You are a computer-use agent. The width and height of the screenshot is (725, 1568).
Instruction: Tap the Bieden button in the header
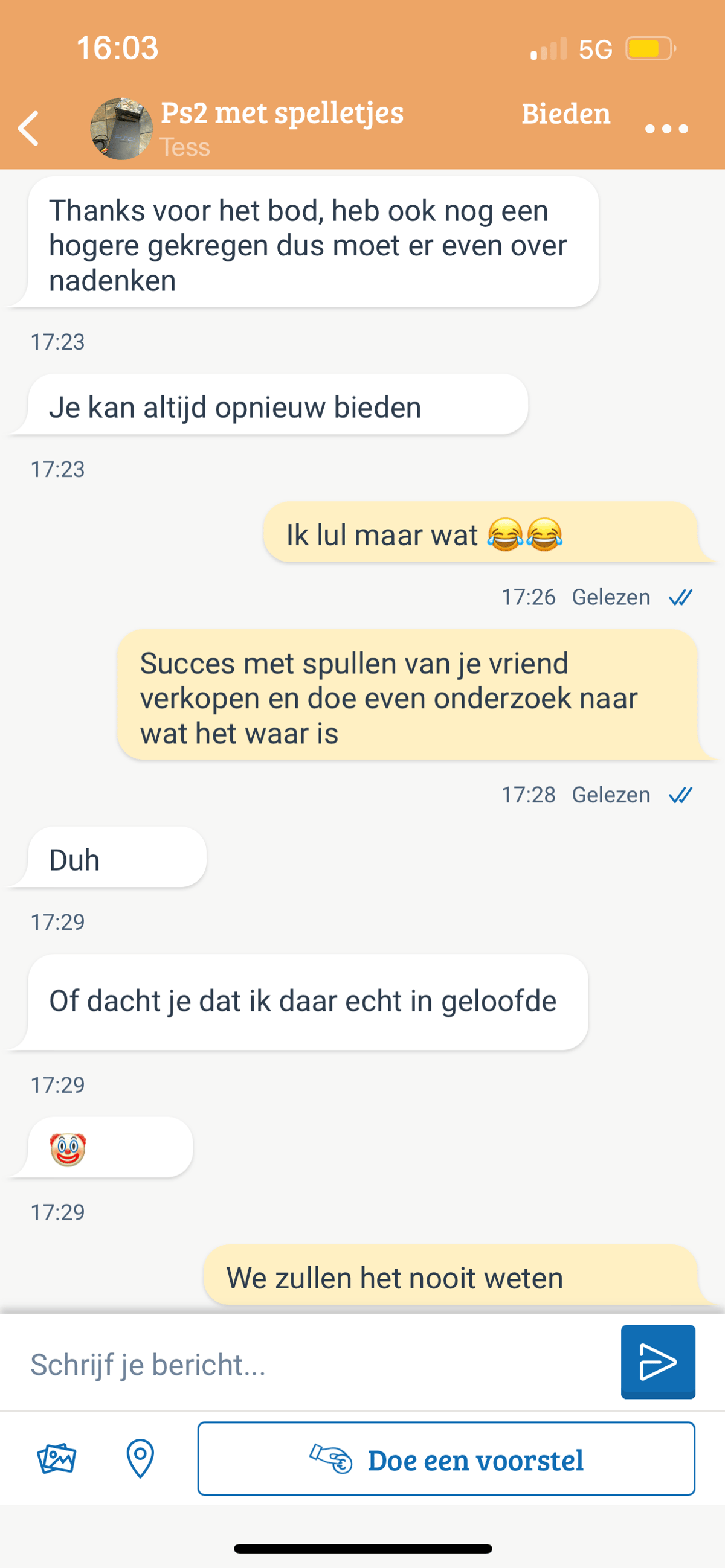pyautogui.click(x=565, y=114)
